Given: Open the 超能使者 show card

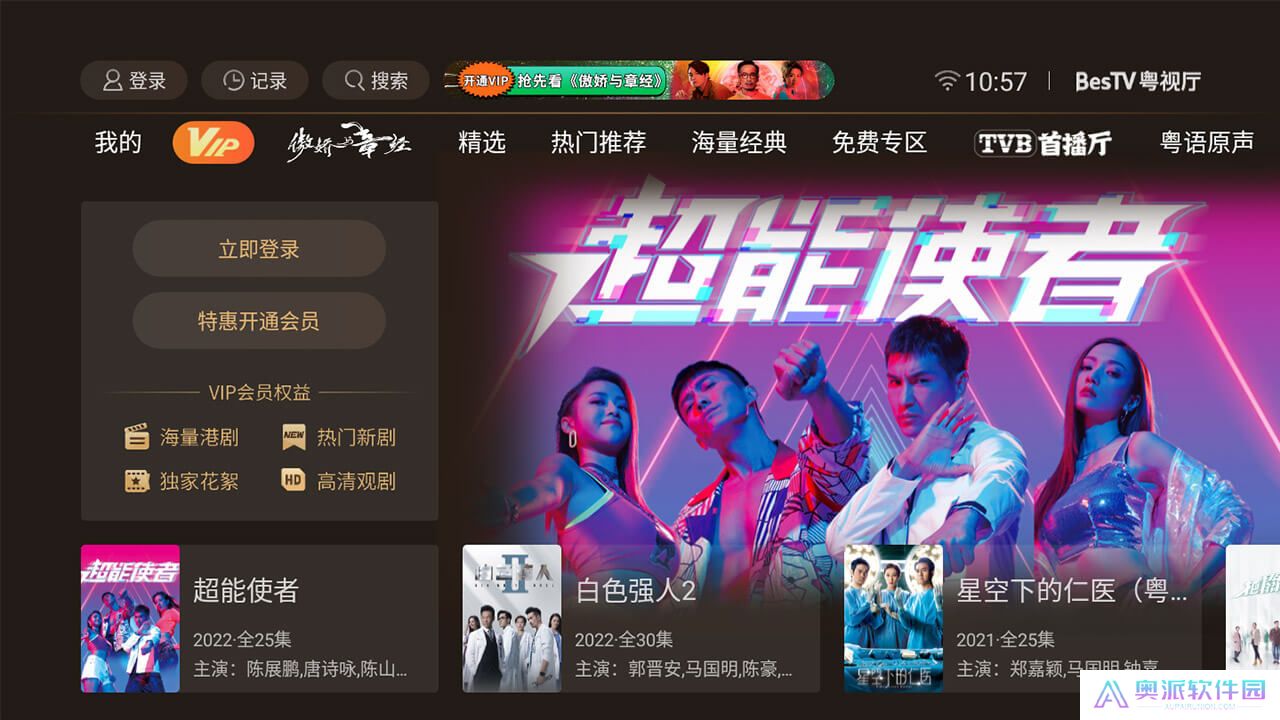Looking at the screenshot, I should (259, 619).
